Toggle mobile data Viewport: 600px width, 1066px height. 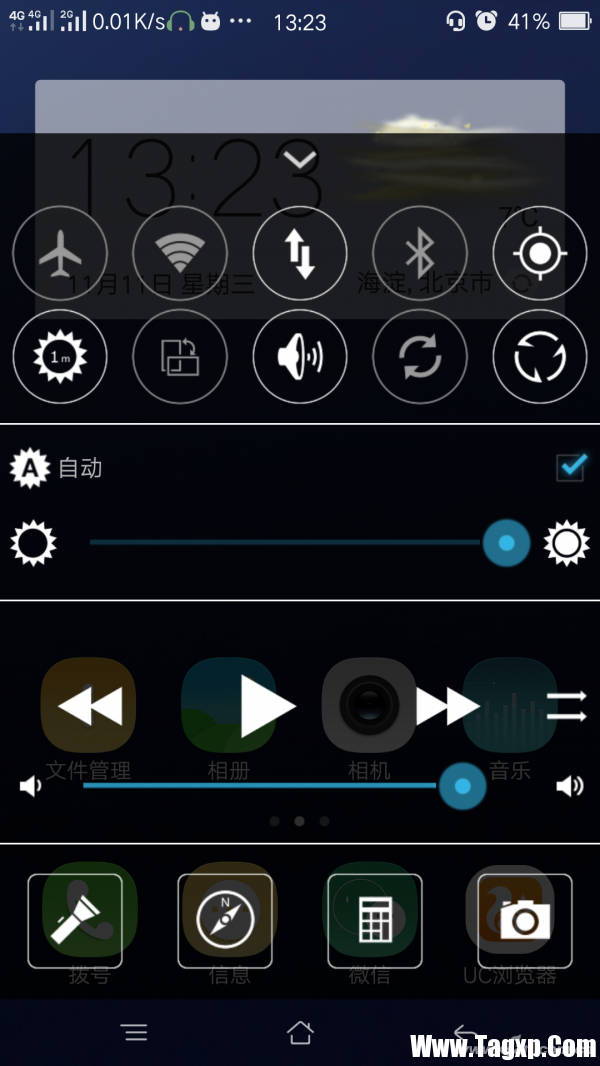click(x=300, y=253)
